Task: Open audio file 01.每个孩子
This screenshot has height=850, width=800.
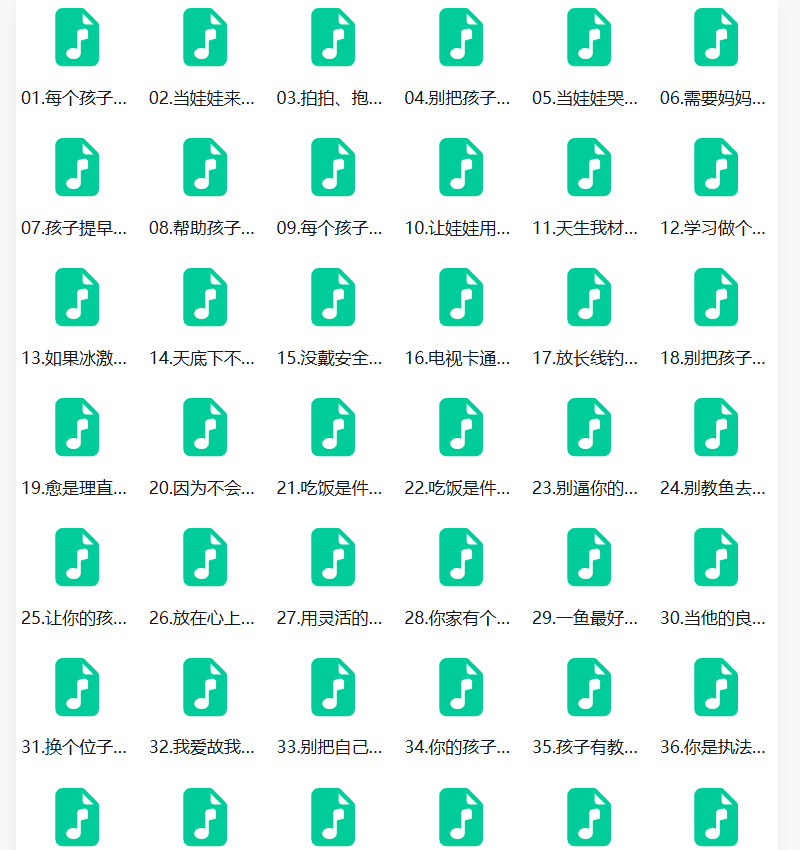Action: tap(77, 38)
